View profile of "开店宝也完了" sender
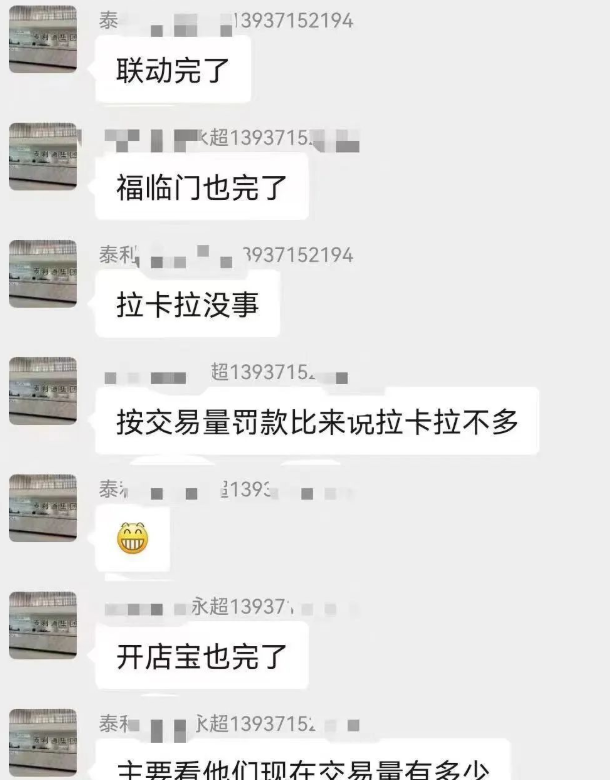This screenshot has width=610, height=780. click(43, 625)
